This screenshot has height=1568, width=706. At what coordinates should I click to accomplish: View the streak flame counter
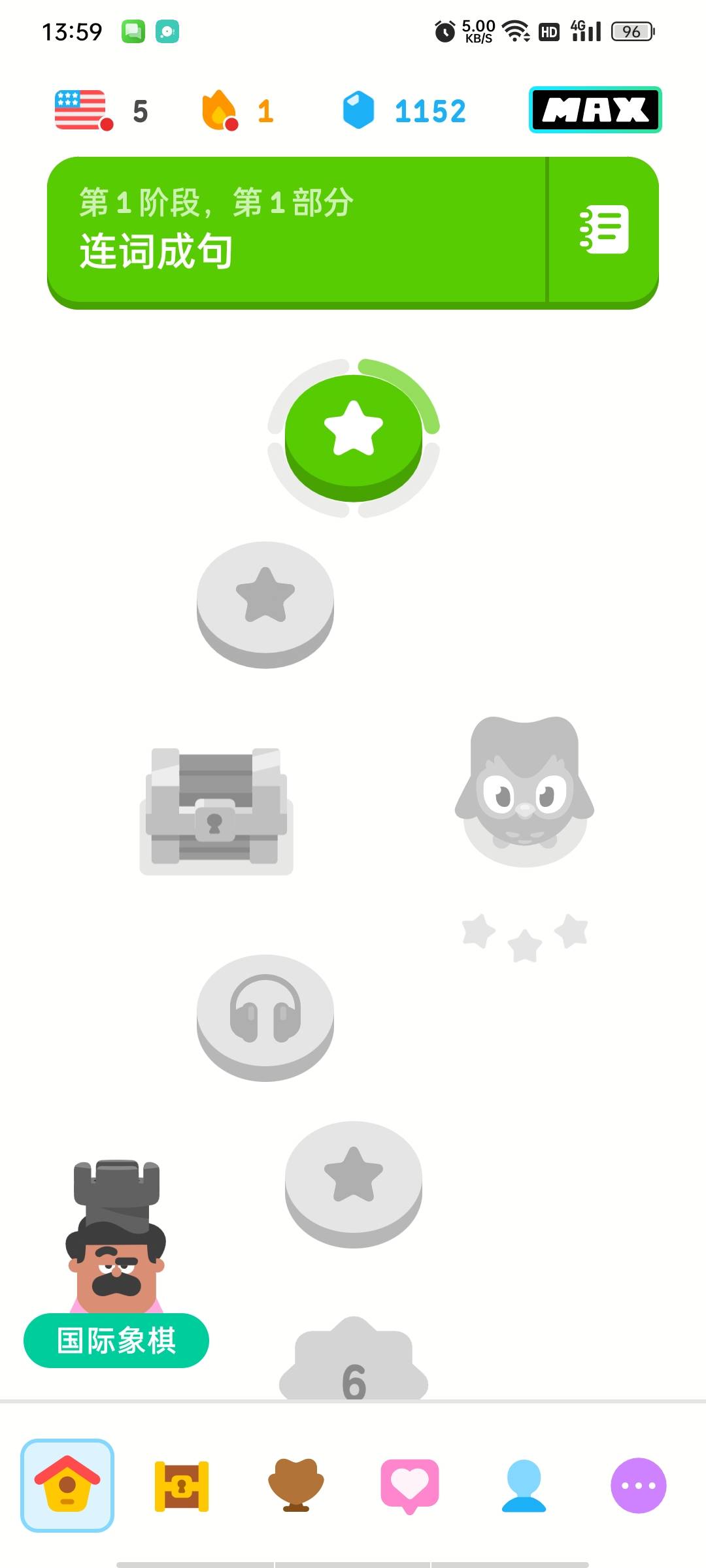pyautogui.click(x=238, y=110)
